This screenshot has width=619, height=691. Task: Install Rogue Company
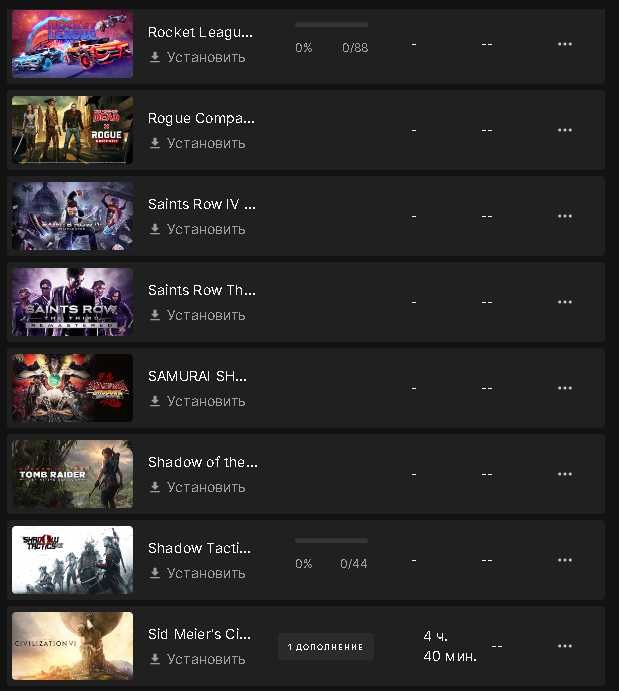tap(197, 143)
